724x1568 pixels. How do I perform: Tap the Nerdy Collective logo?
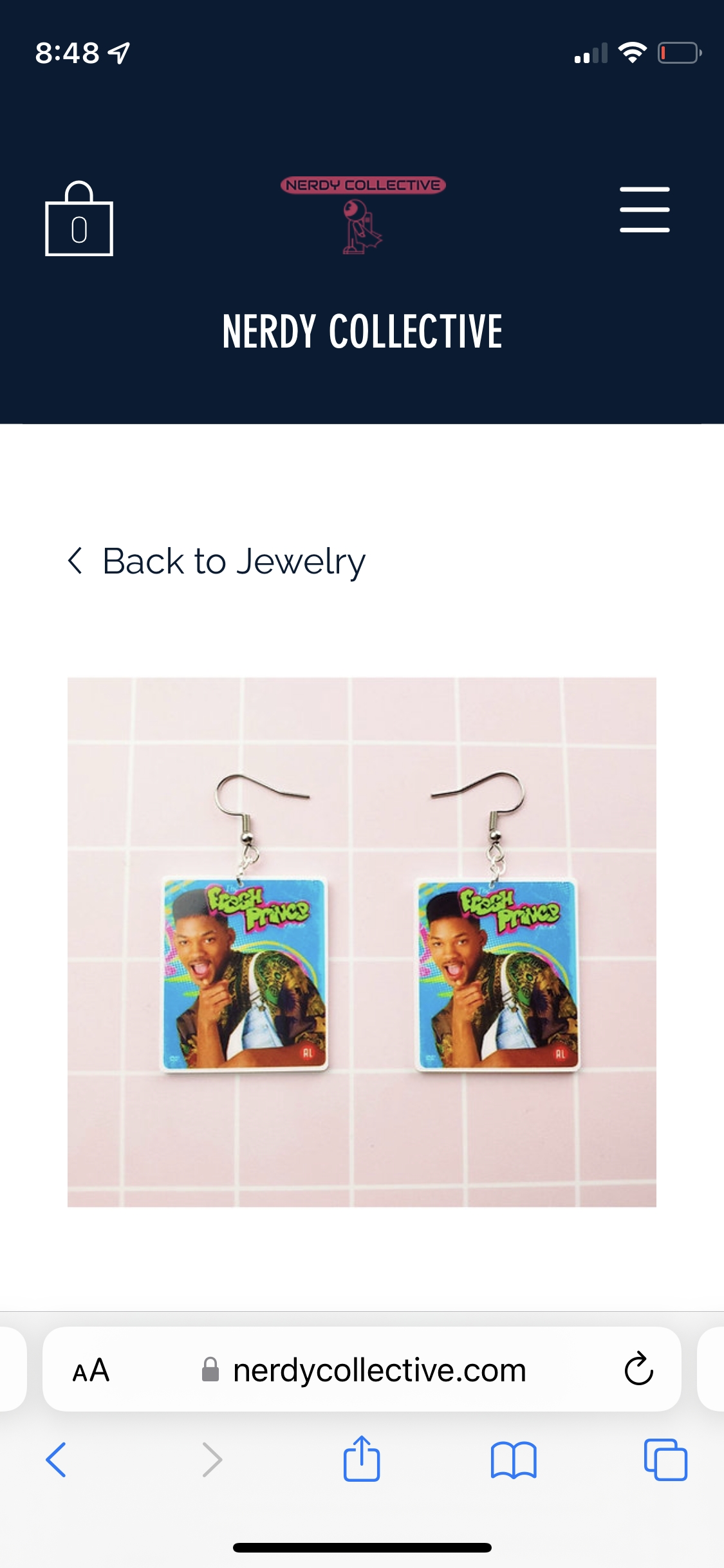(362, 215)
